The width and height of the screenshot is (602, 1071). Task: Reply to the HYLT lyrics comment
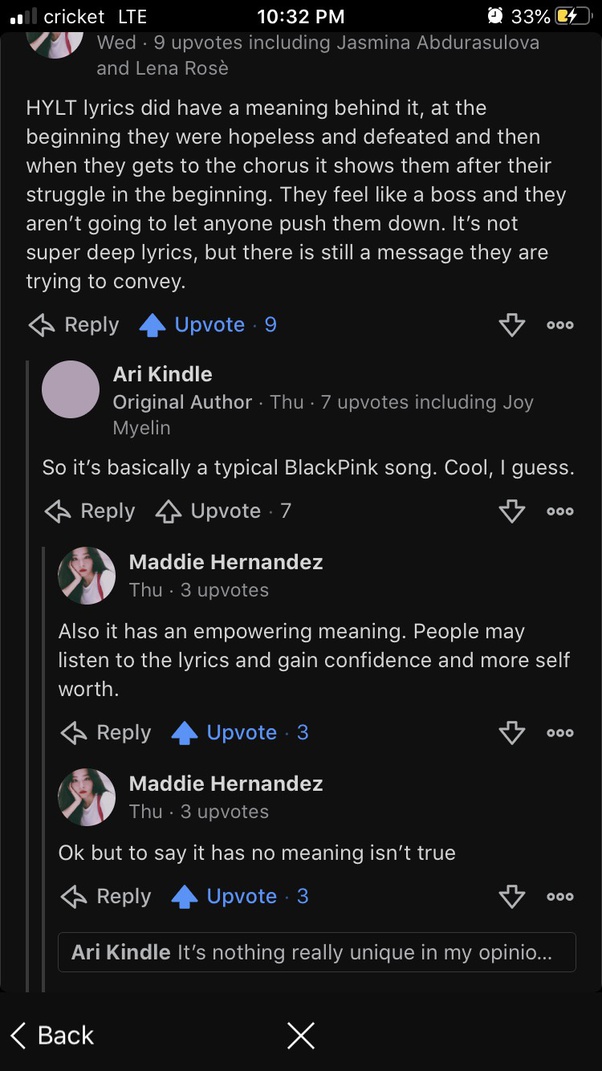[x=73, y=325]
